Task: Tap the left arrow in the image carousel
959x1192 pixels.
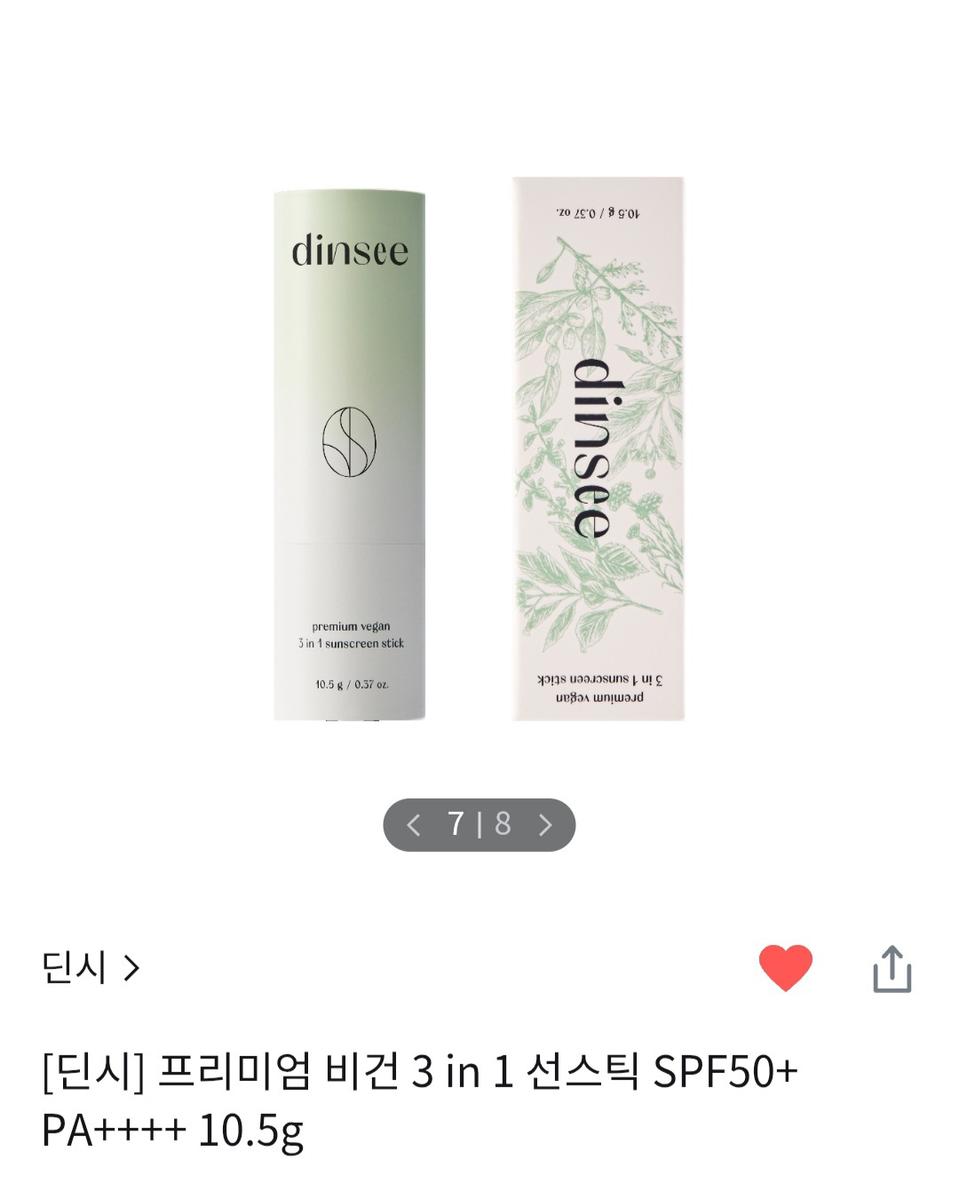Action: (413, 825)
